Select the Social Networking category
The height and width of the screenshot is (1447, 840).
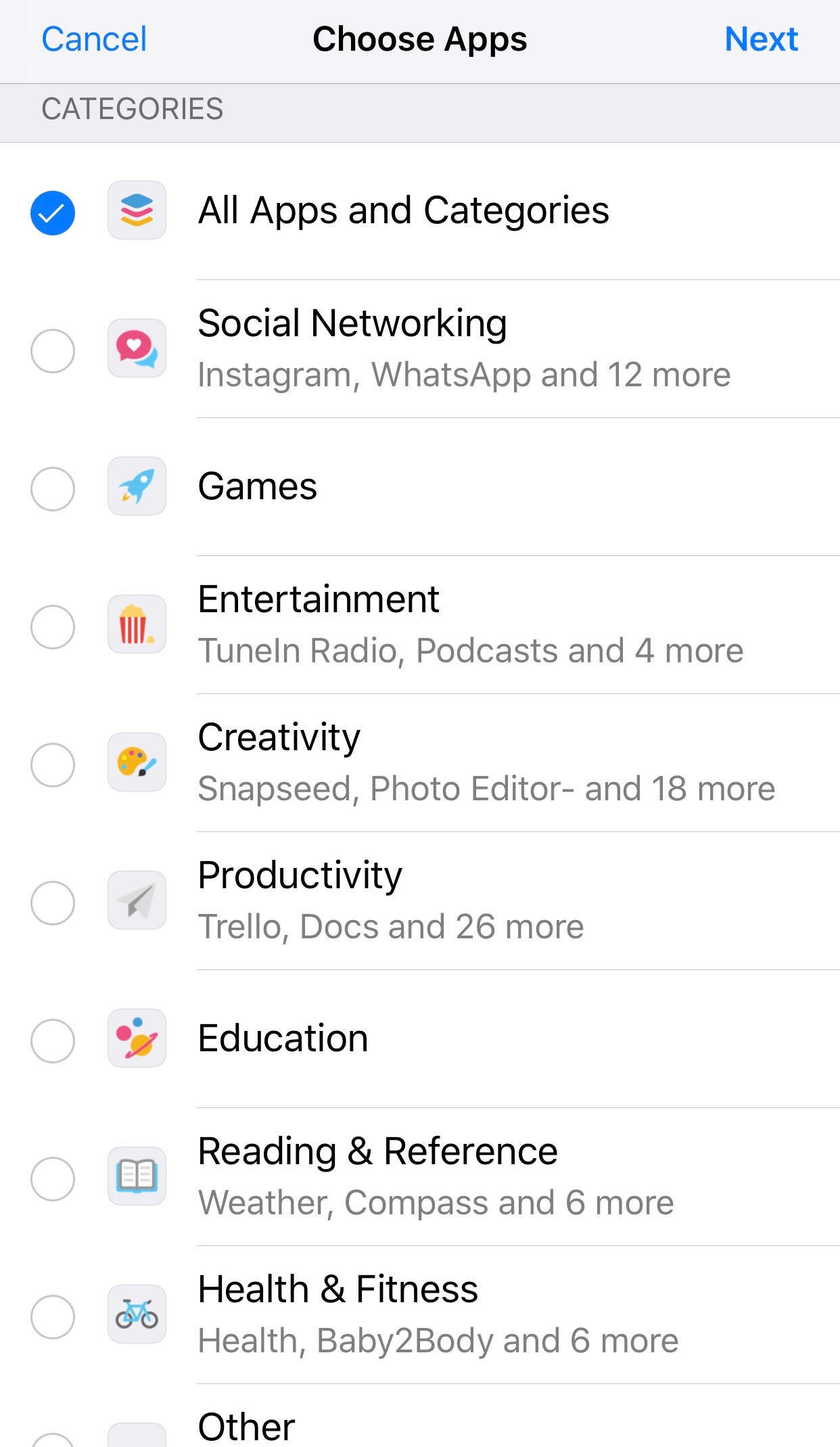coord(53,351)
